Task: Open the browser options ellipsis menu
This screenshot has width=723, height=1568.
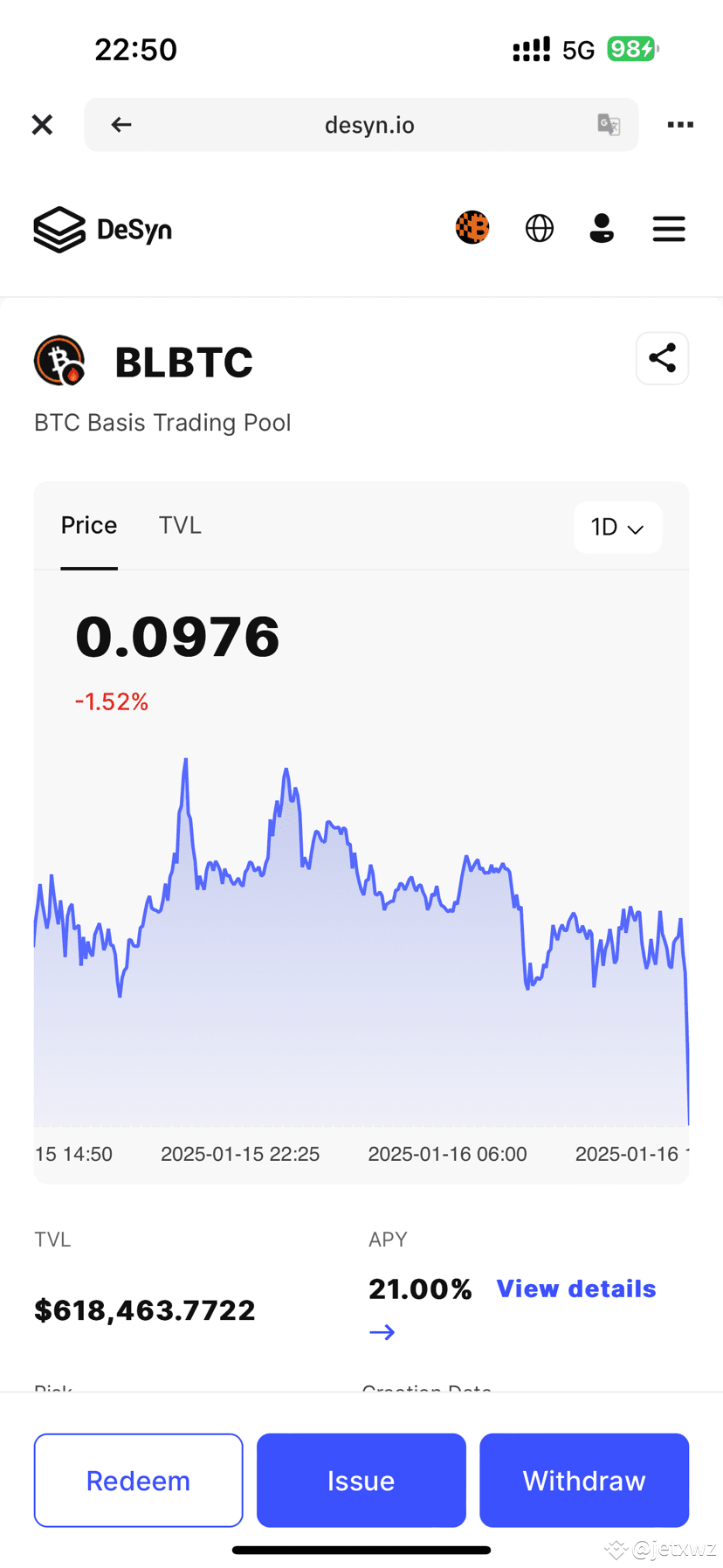Action: pyautogui.click(x=680, y=124)
